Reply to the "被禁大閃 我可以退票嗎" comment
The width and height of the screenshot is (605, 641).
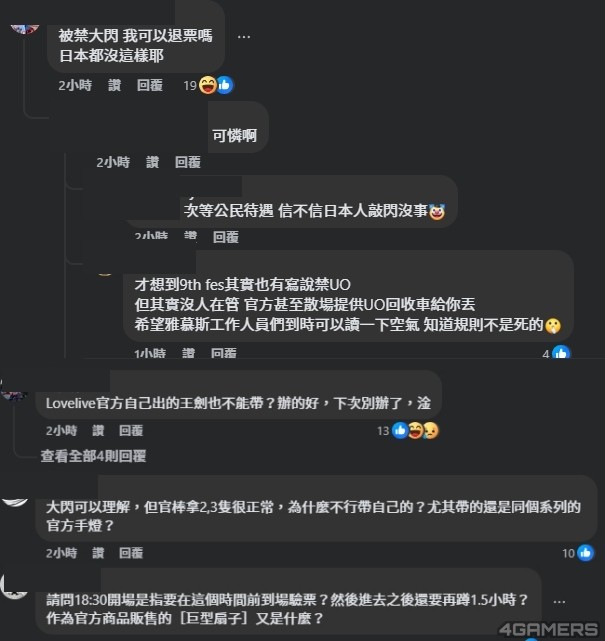(149, 86)
